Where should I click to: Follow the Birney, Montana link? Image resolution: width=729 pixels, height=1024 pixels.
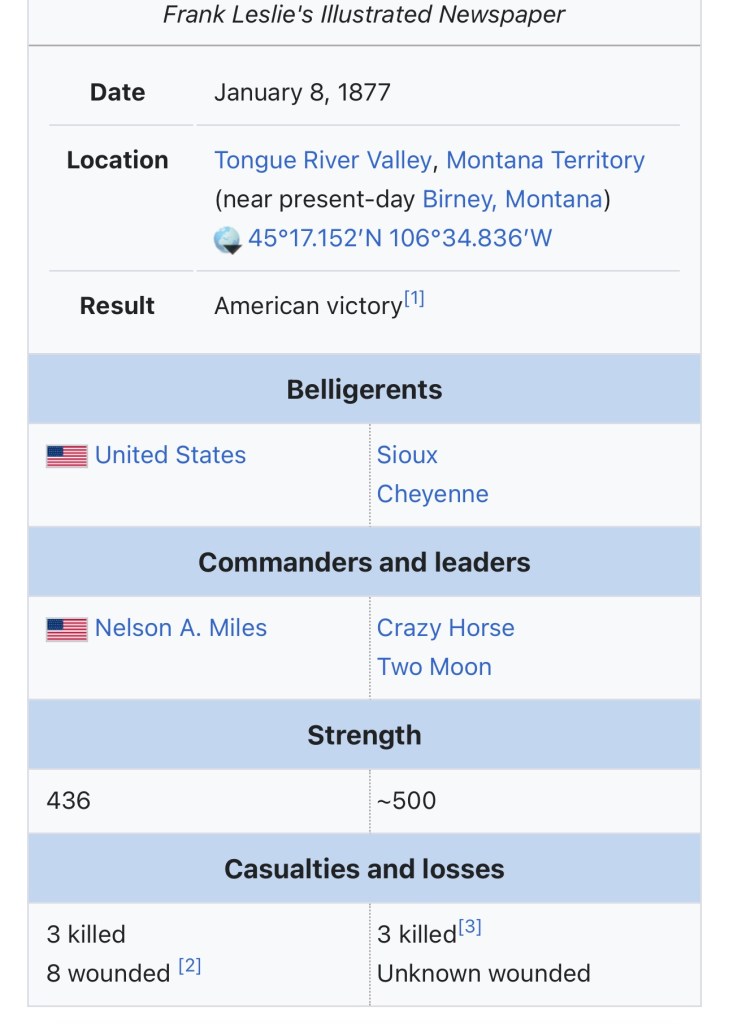[513, 199]
